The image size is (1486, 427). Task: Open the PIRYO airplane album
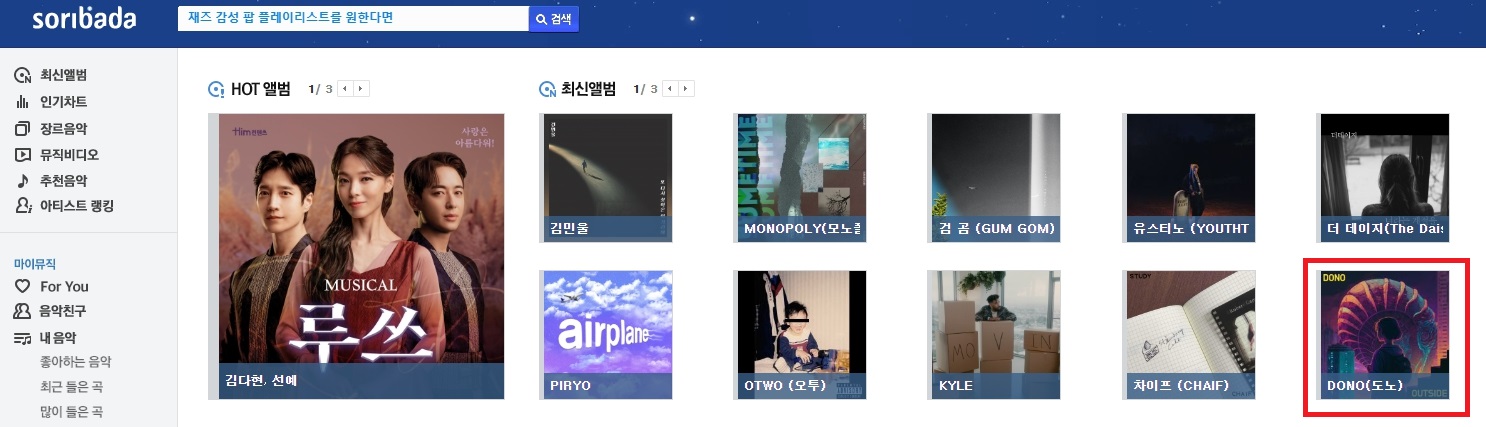point(607,335)
